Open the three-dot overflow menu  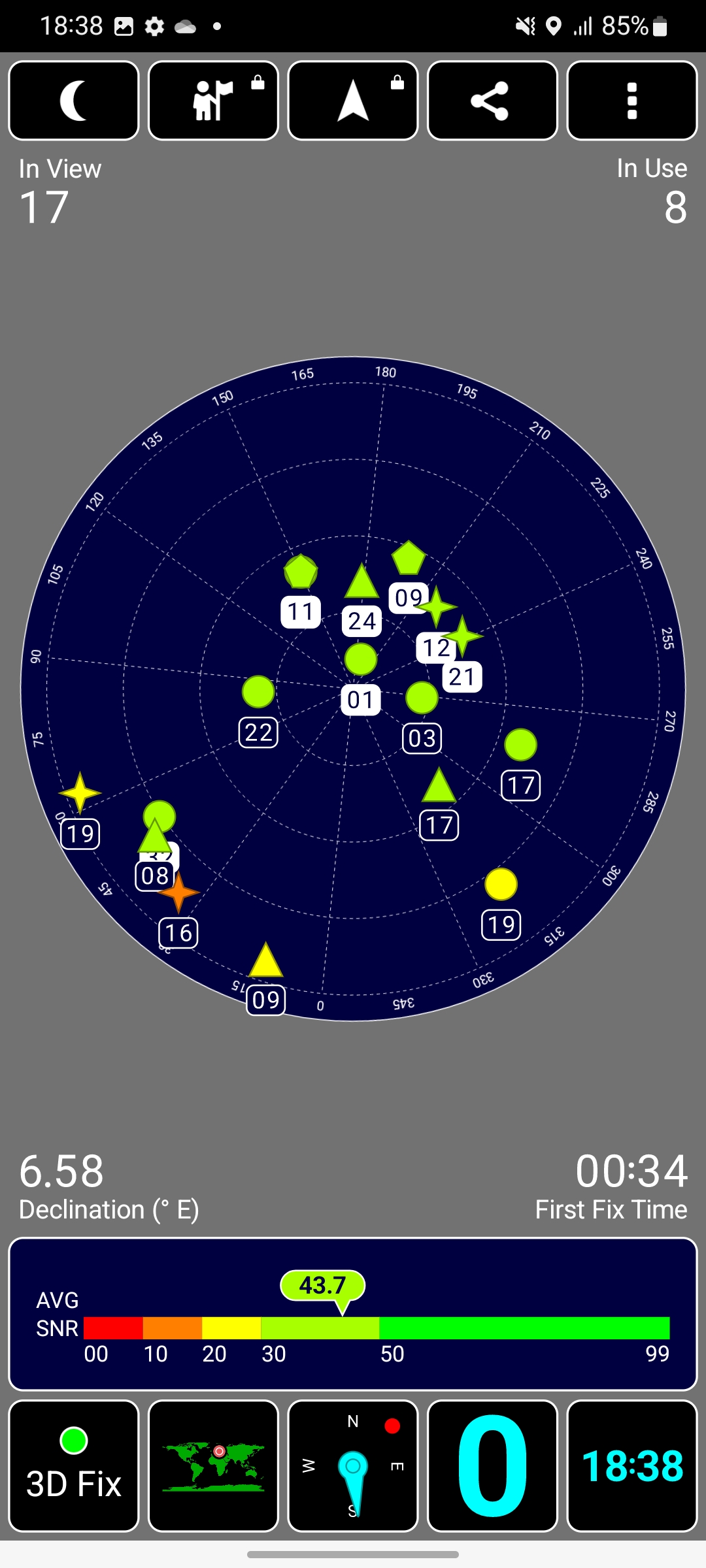coord(631,101)
